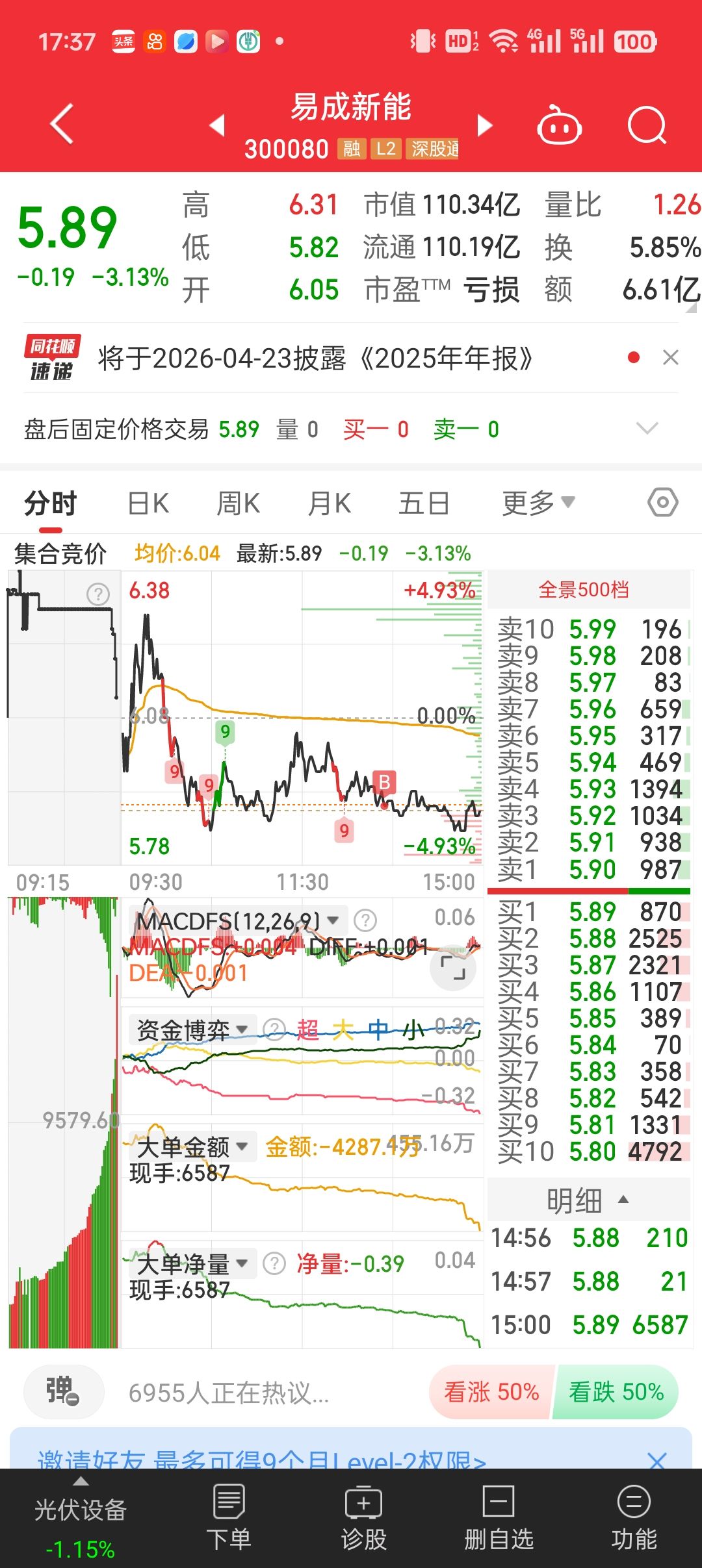The image size is (702, 1568).
Task: Expand the chart to fullscreen
Action: click(x=453, y=968)
